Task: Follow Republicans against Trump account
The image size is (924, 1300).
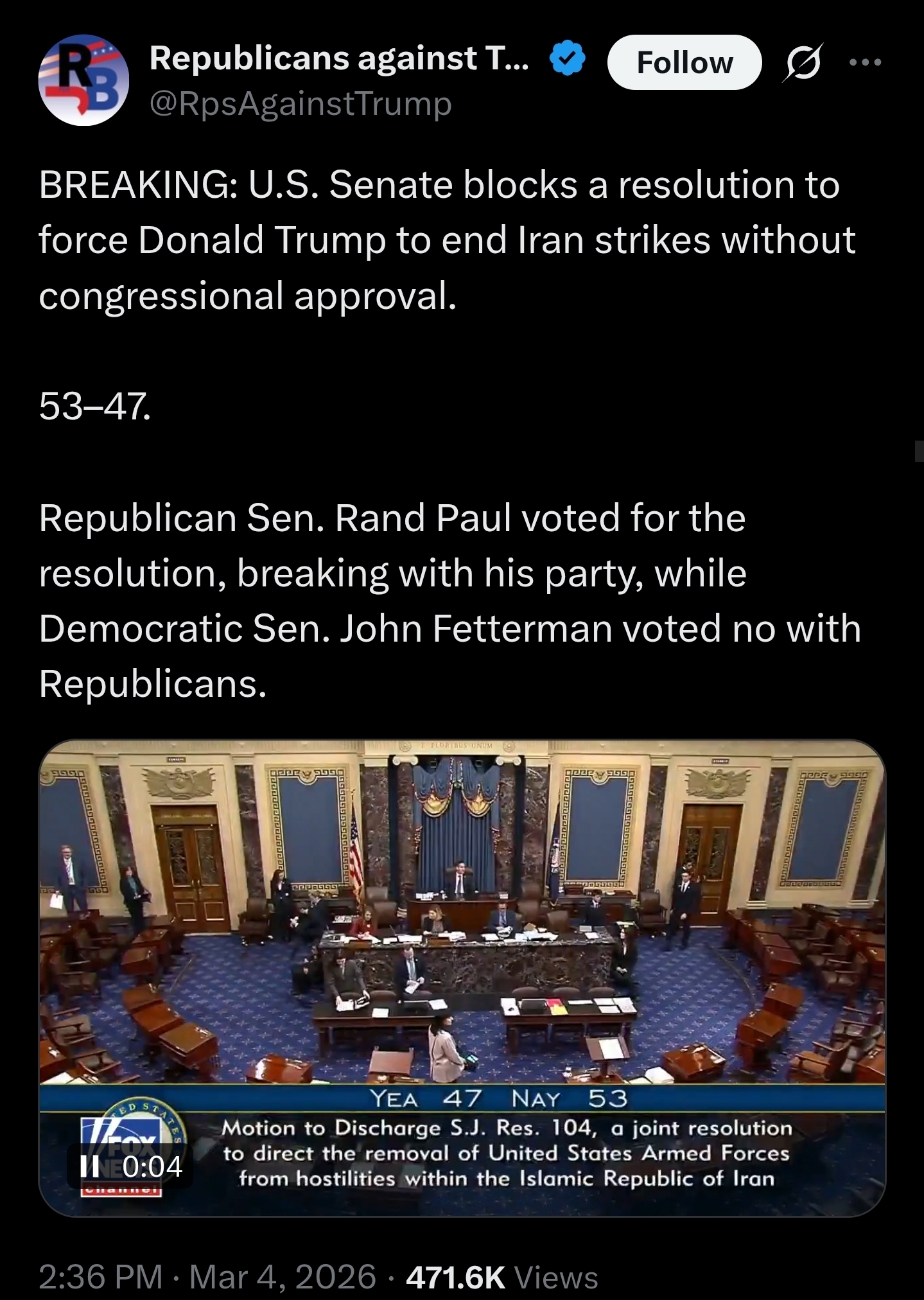Action: (684, 62)
